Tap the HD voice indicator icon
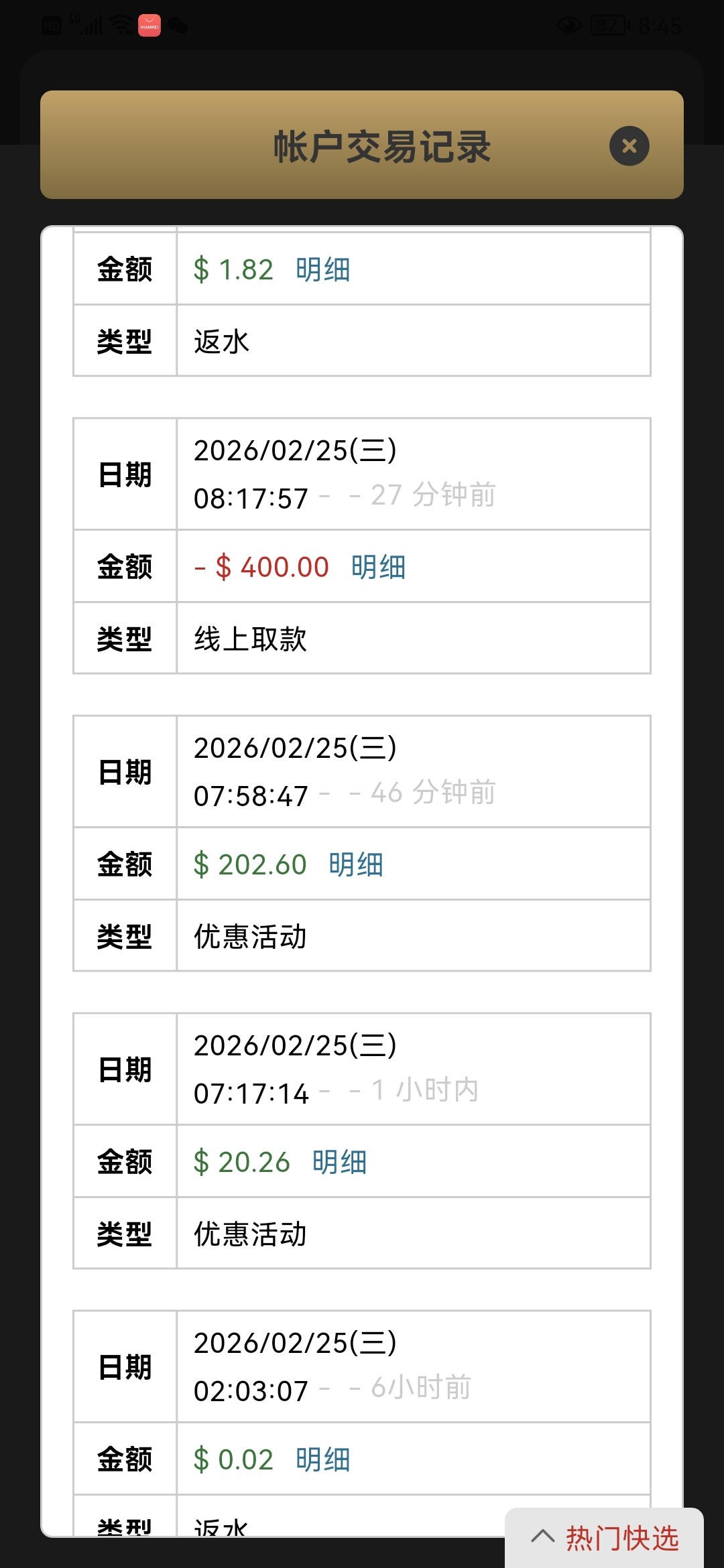The image size is (724, 1568). coord(52,25)
